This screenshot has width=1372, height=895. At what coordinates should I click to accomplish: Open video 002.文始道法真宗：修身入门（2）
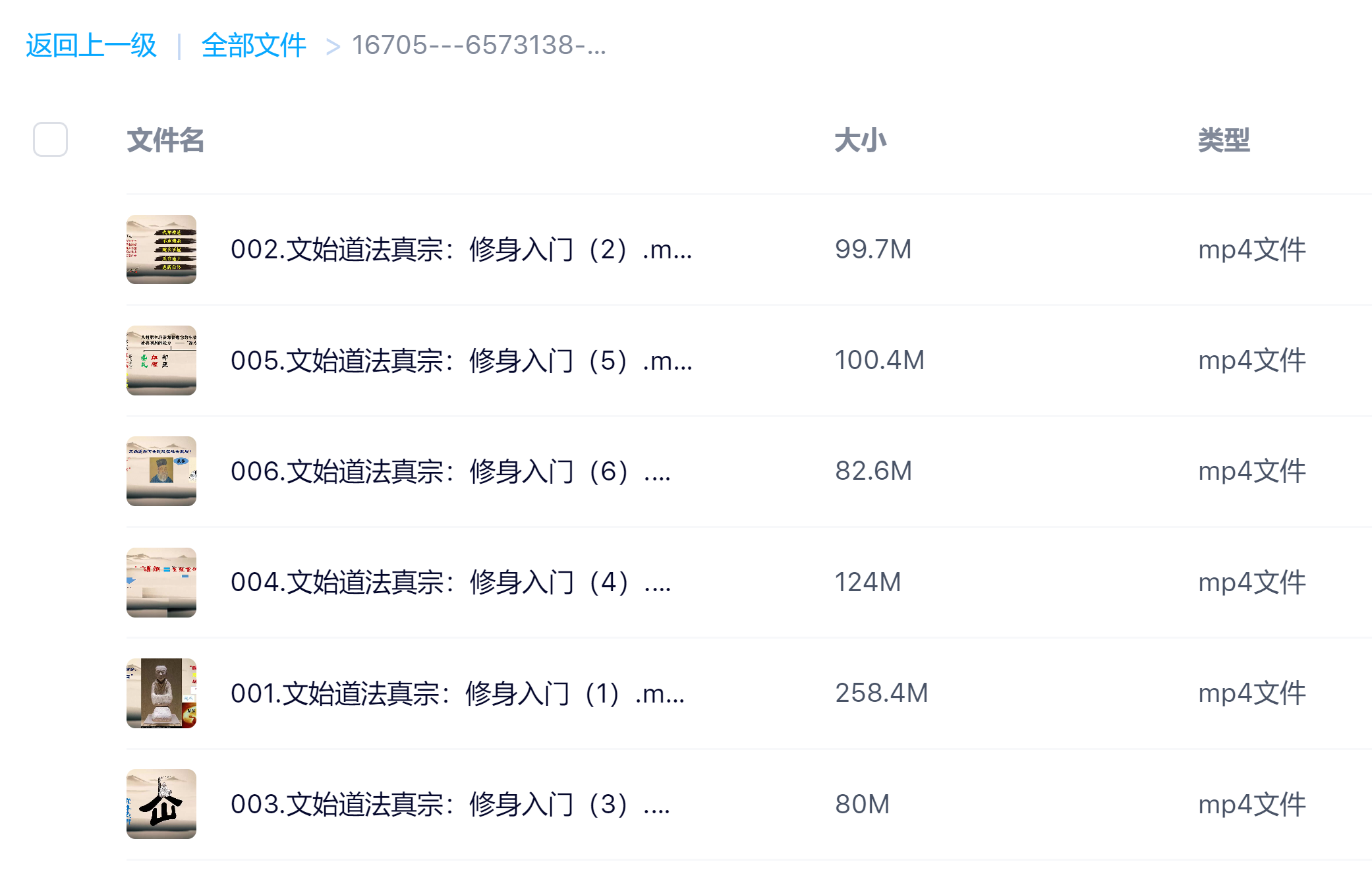[461, 250]
